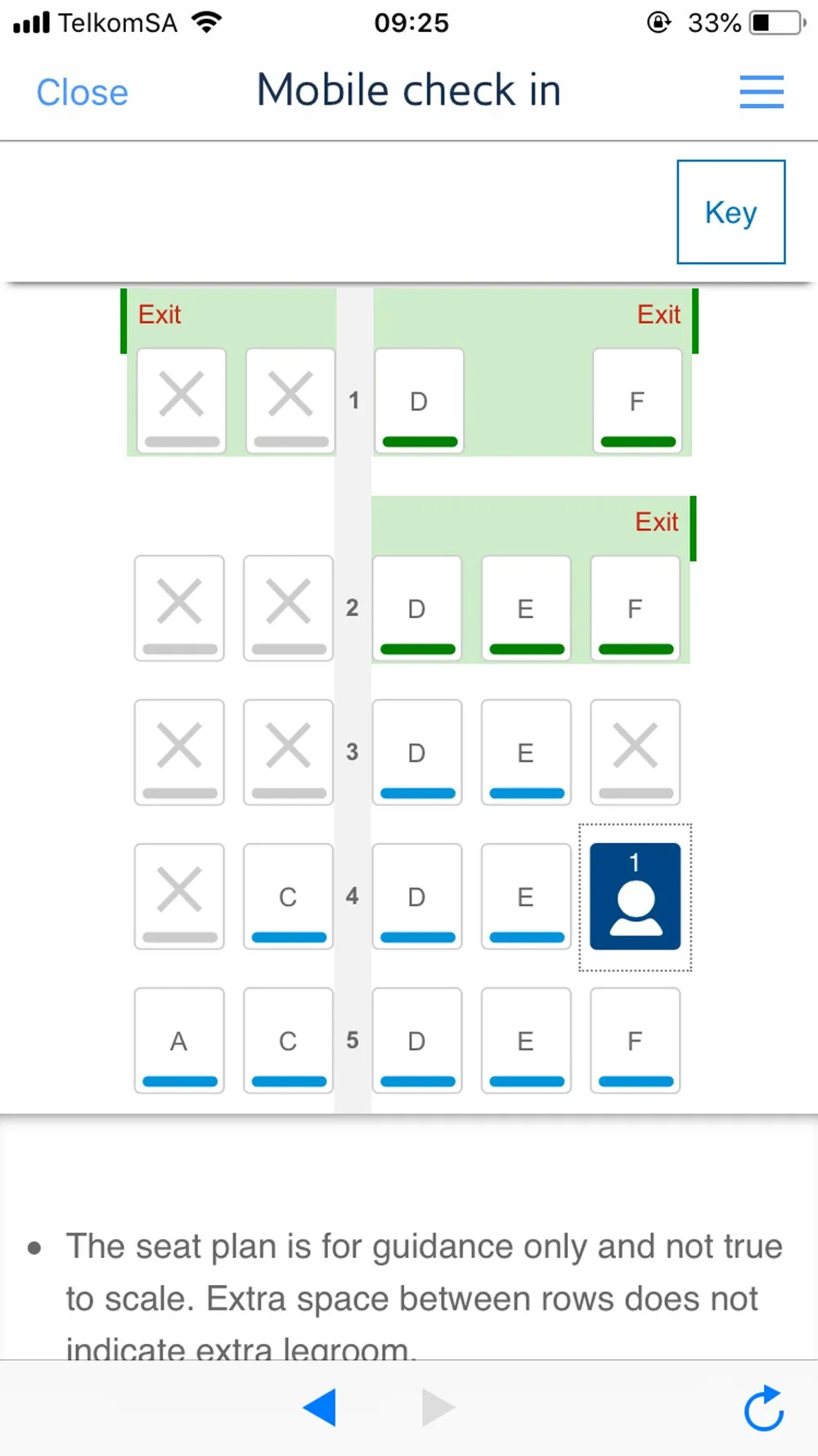
Task: Select seat 3E
Action: 526,752
